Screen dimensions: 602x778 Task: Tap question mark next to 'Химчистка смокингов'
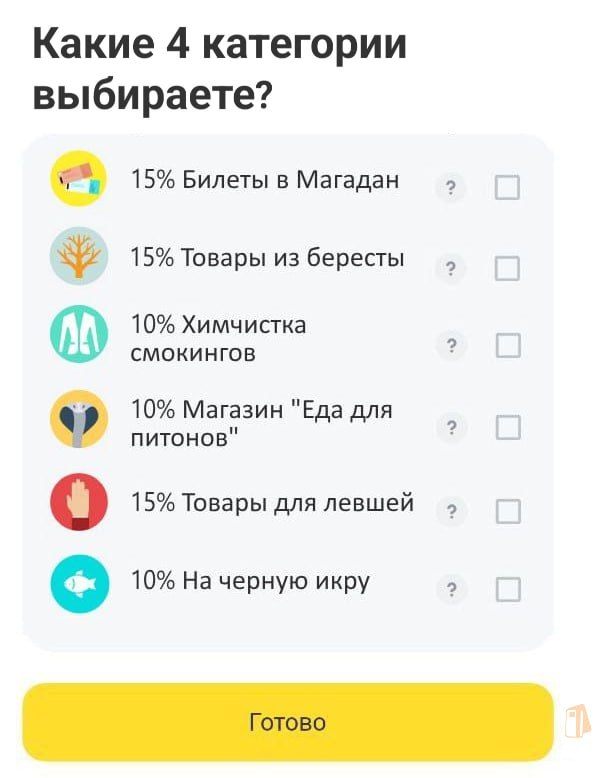pos(452,345)
